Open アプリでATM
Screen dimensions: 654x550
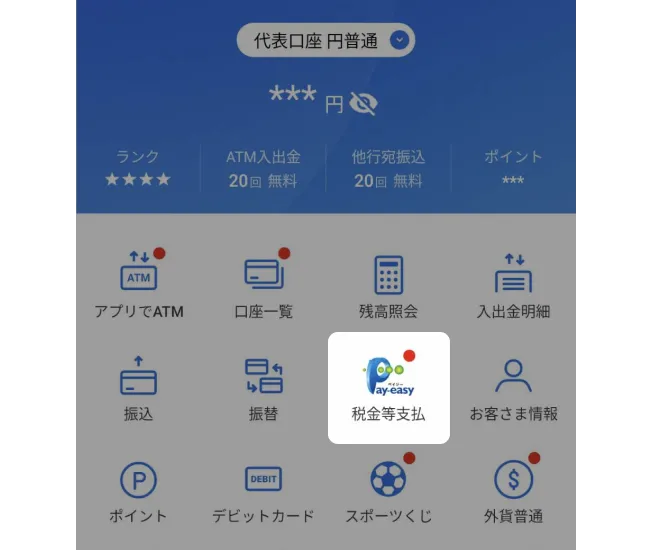[139, 285]
